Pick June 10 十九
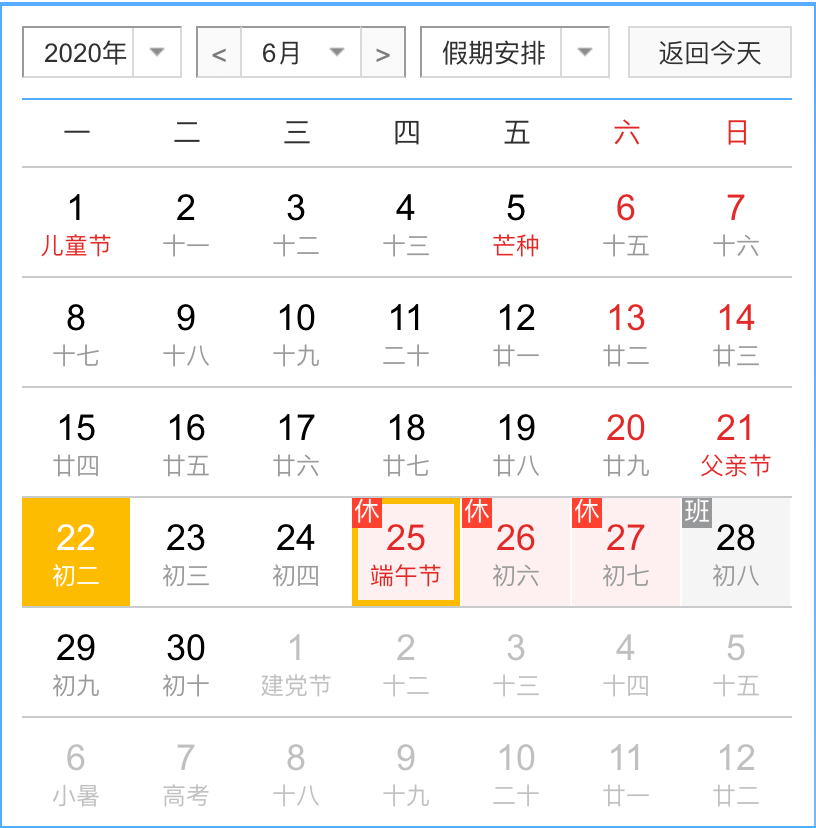Image resolution: width=816 pixels, height=828 pixels. 296,333
